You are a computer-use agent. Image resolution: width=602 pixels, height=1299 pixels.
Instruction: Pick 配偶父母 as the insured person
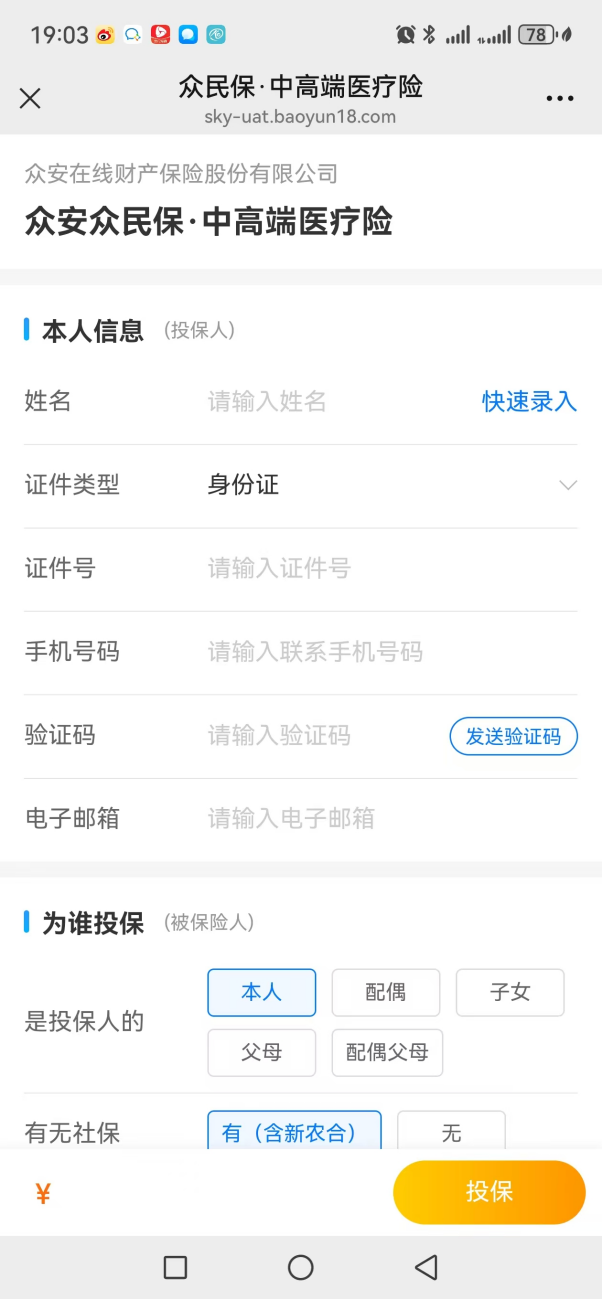click(387, 1052)
